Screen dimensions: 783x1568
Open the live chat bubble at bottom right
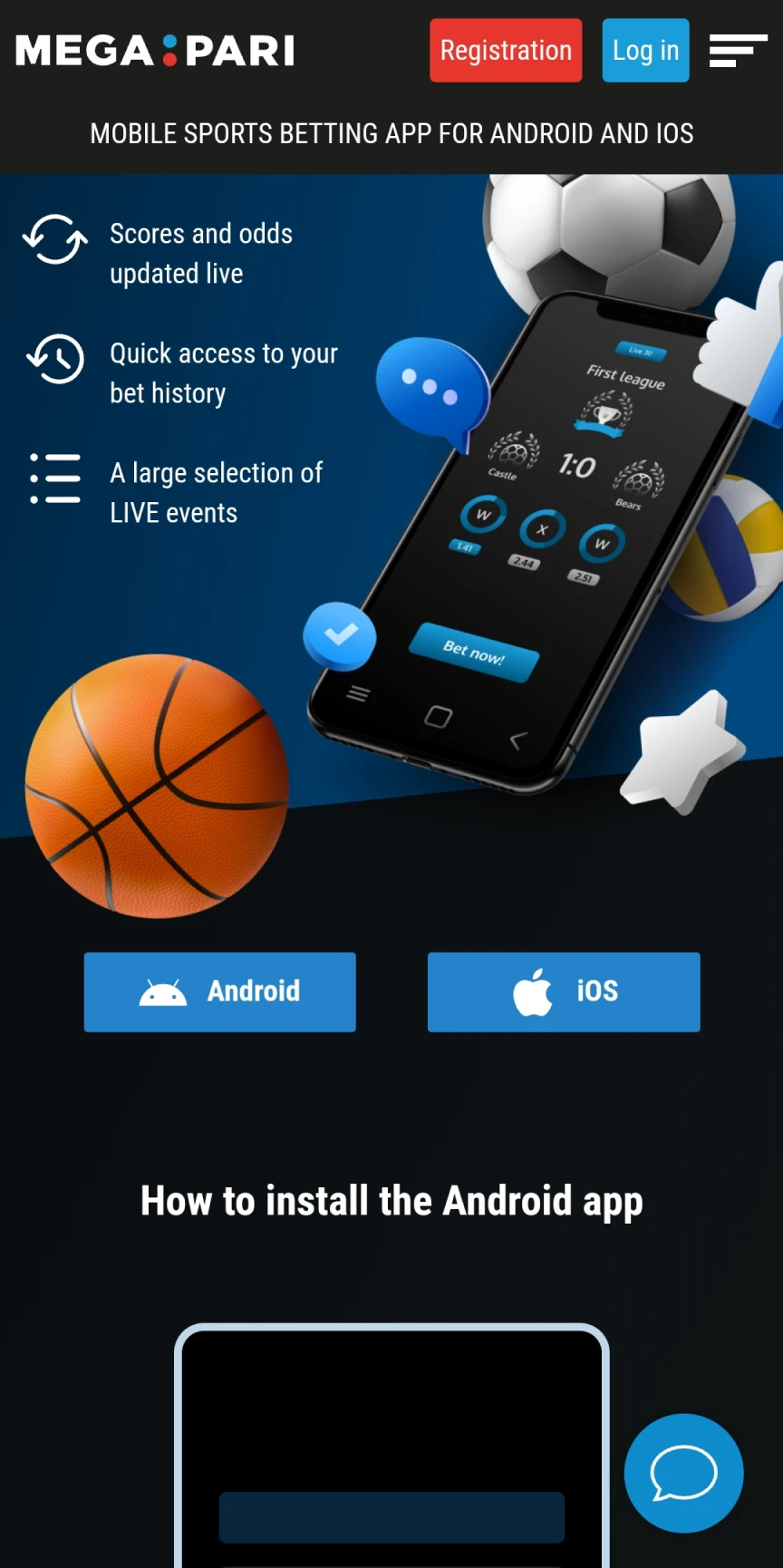click(683, 1474)
